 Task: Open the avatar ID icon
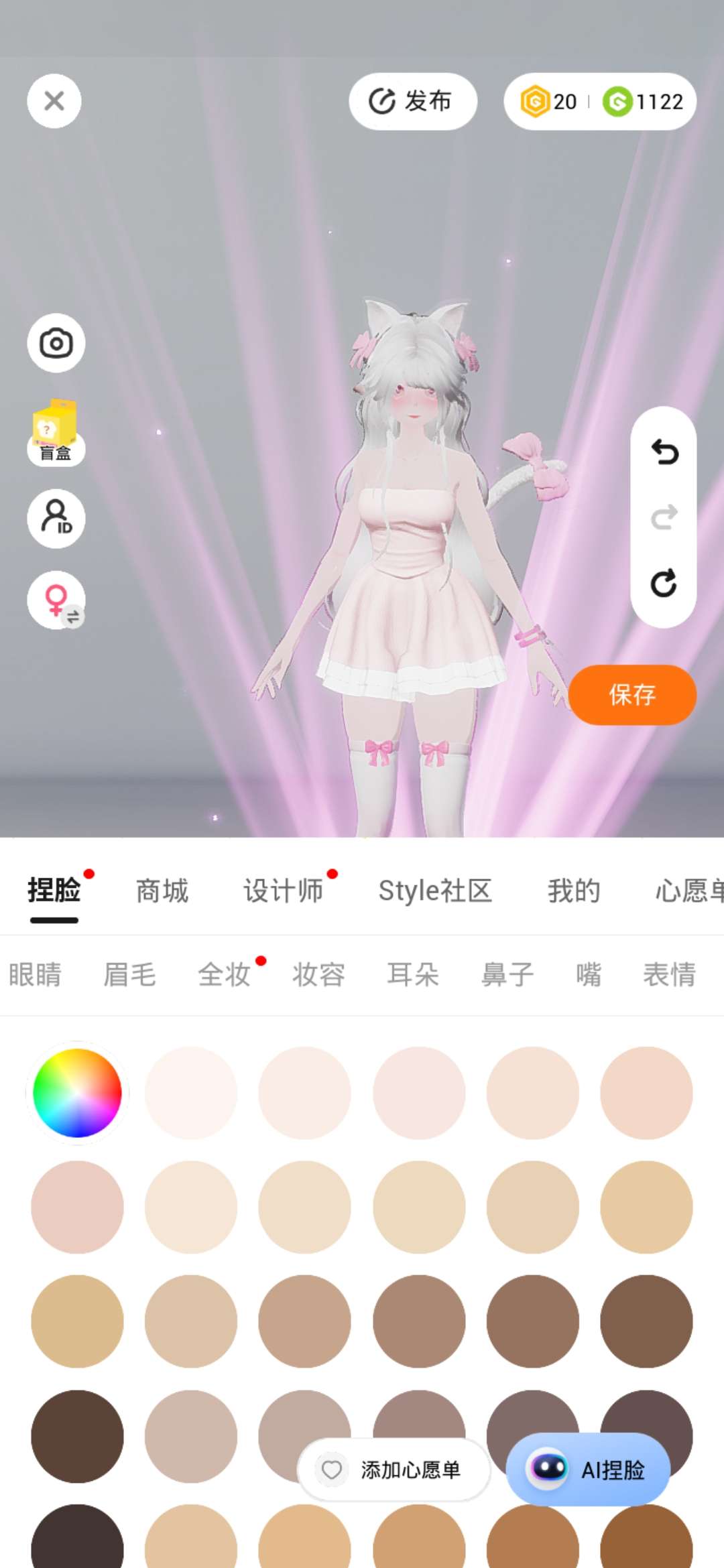pyautogui.click(x=56, y=519)
